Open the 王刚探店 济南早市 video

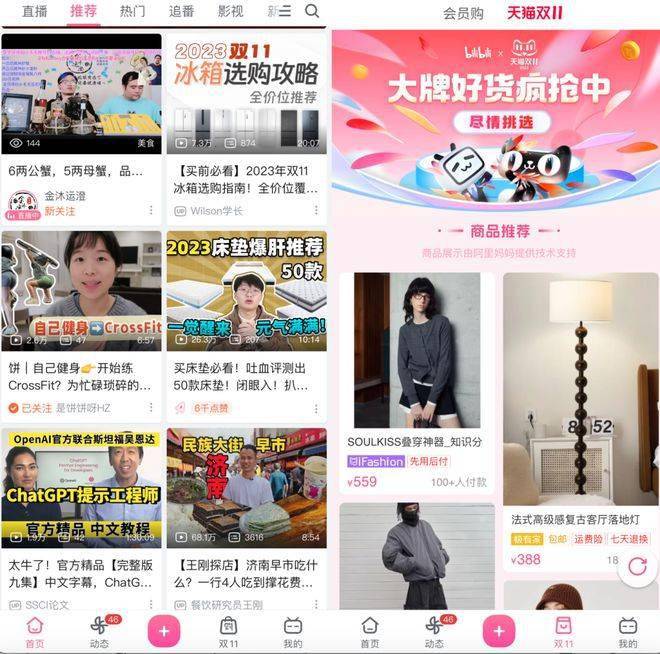pos(245,488)
